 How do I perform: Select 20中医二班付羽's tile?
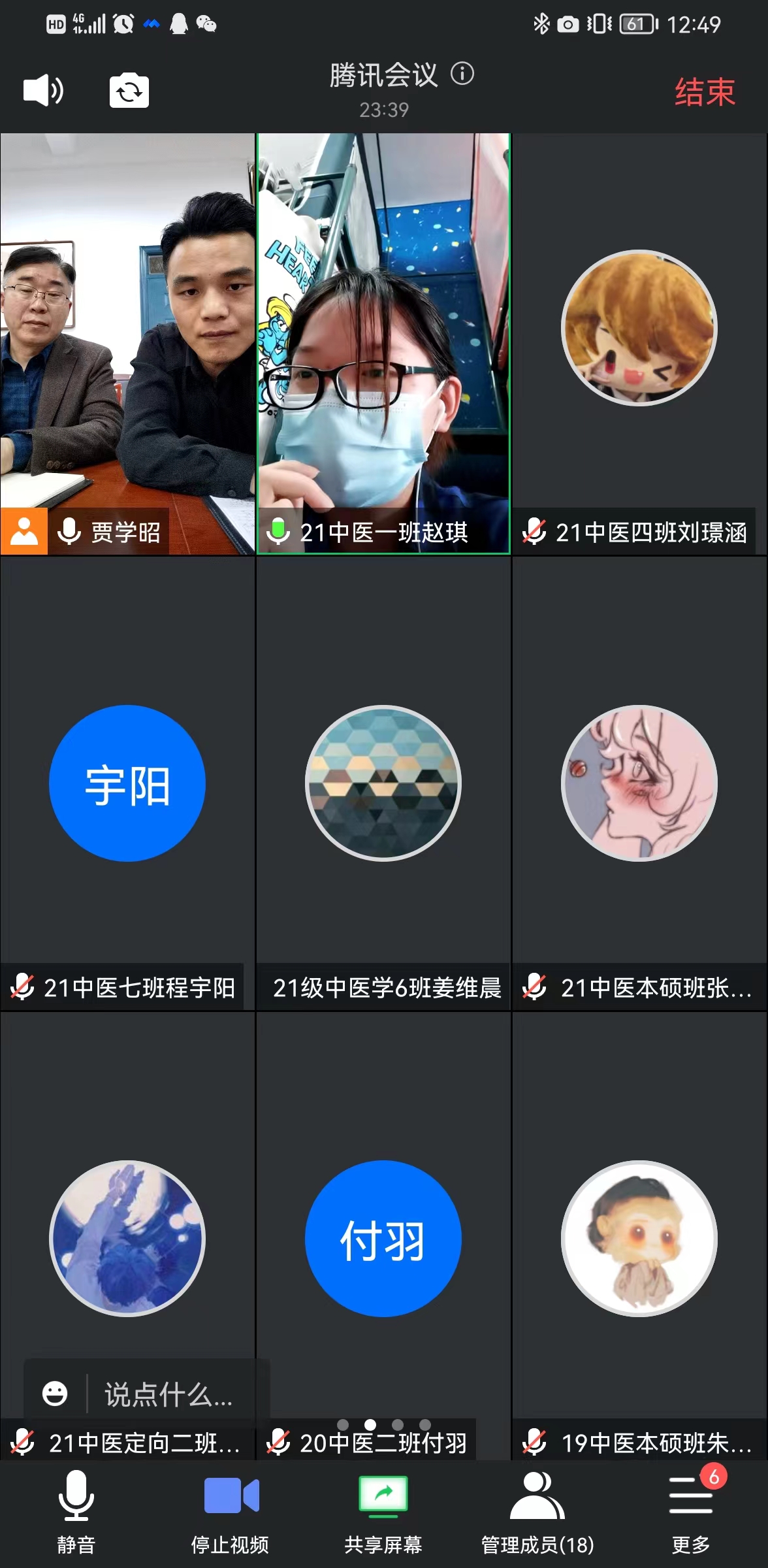[x=383, y=1239]
